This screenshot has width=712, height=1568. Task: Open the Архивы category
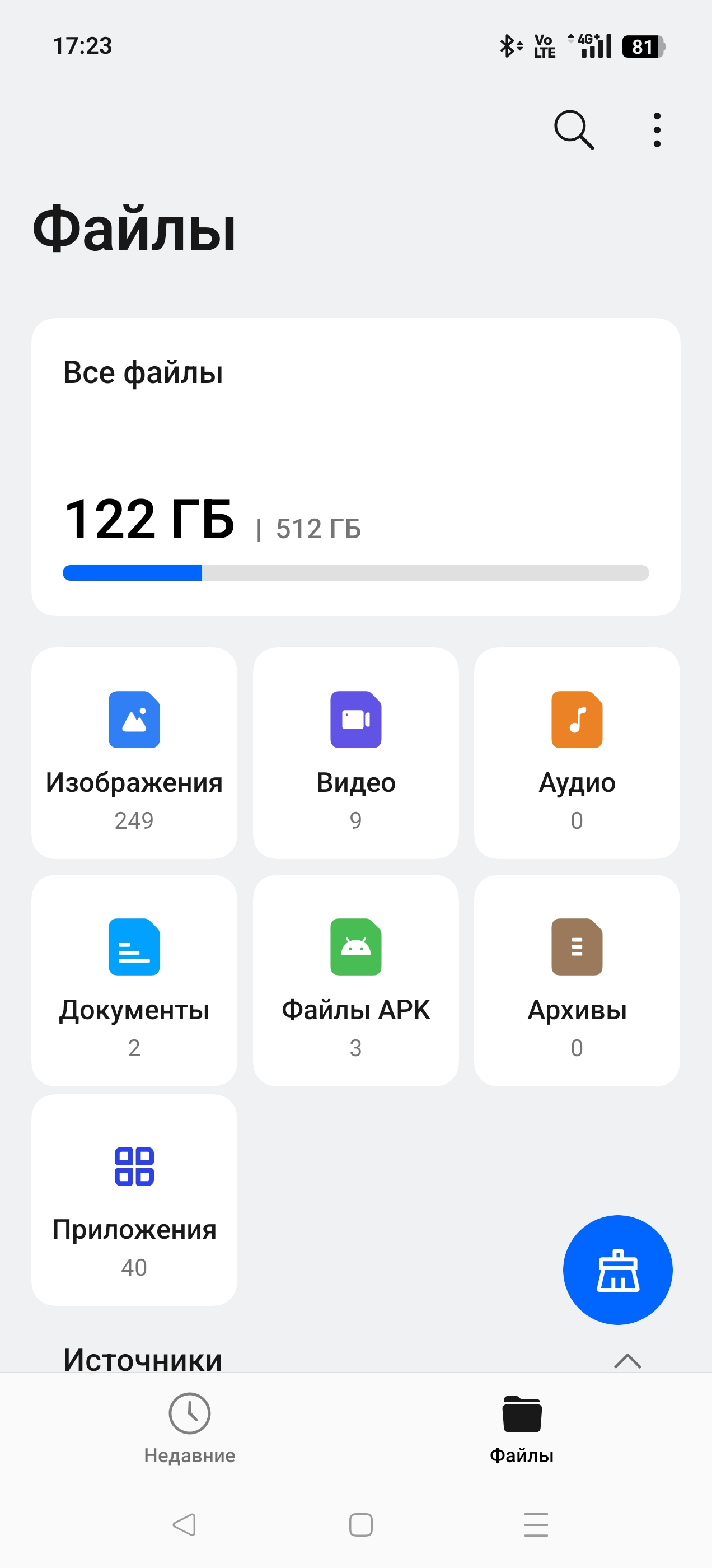[x=577, y=980]
